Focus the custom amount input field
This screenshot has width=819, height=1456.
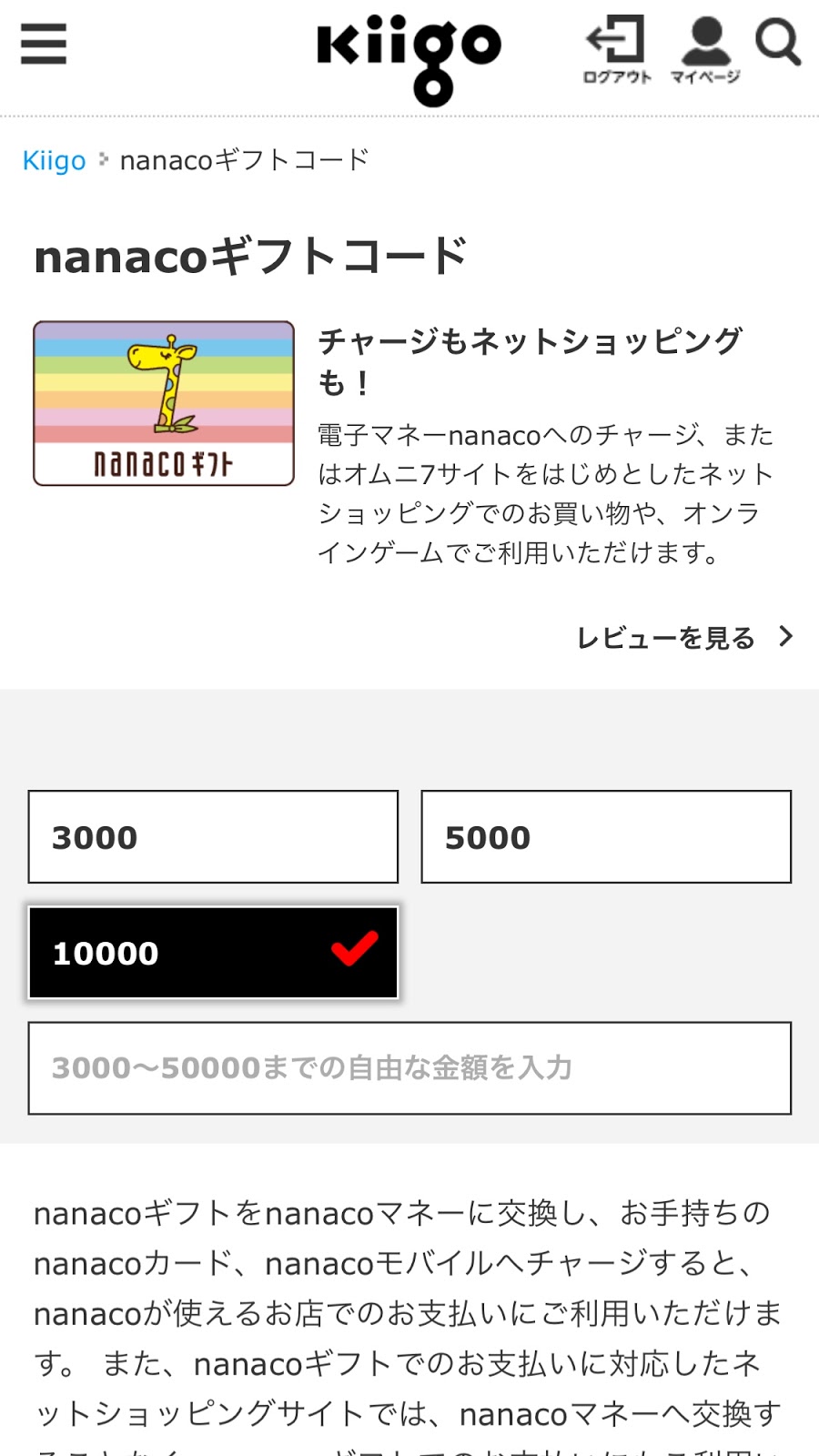(409, 1068)
